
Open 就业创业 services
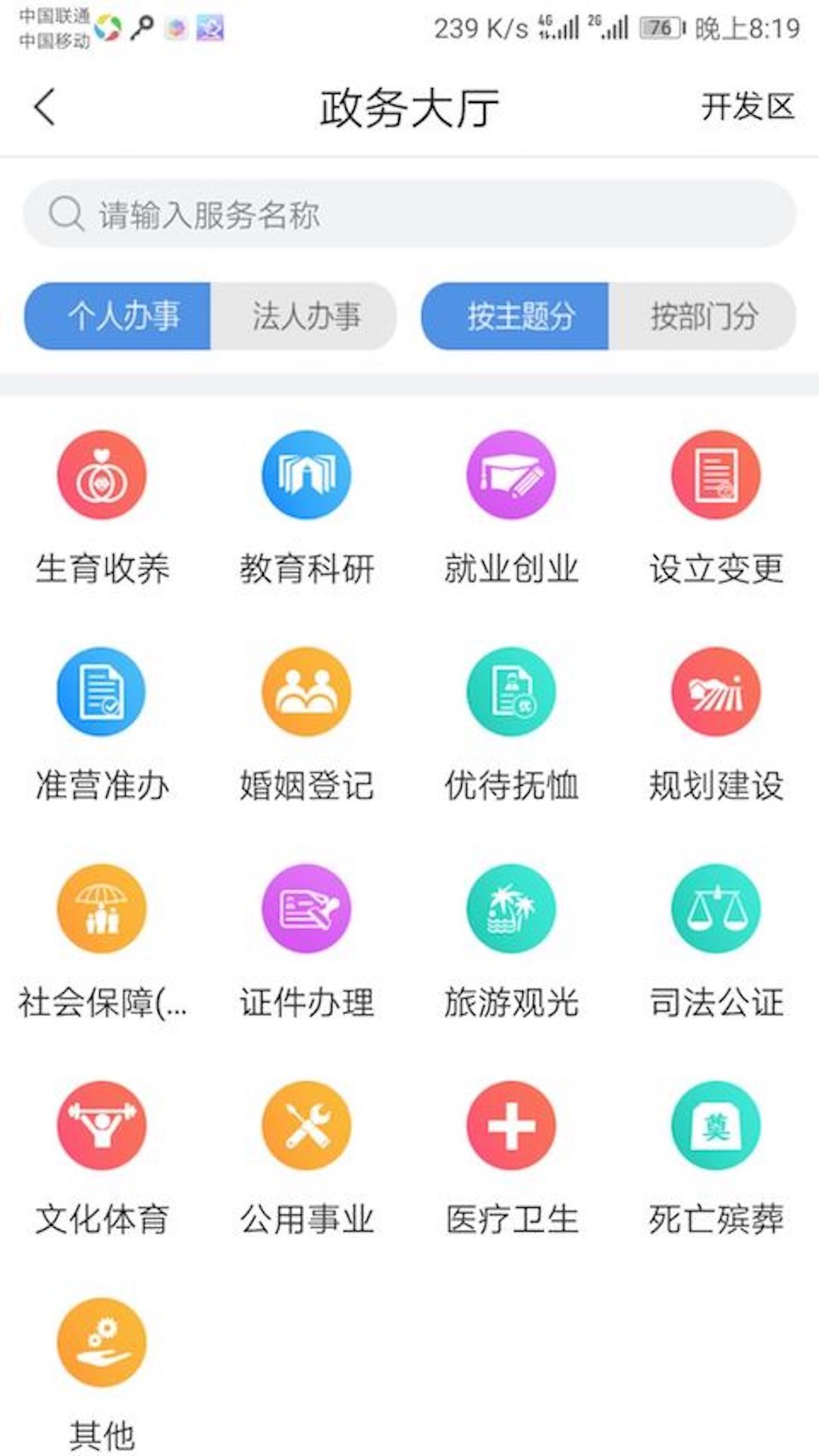click(510, 474)
